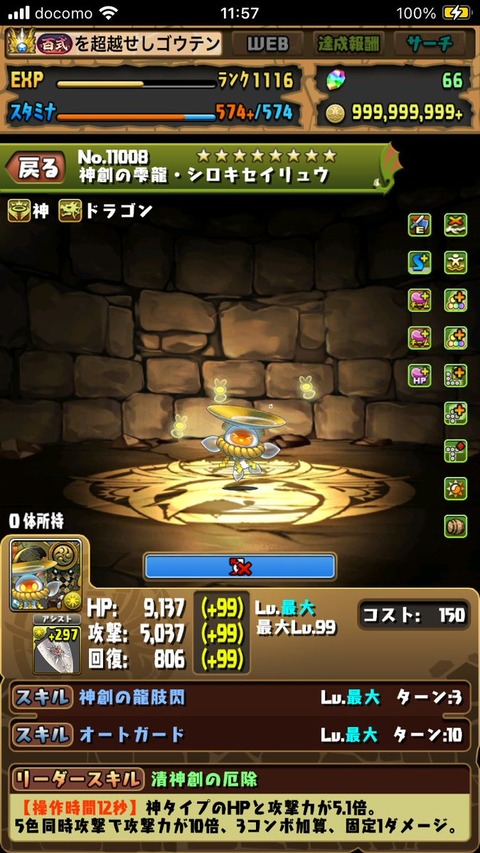
Task: Open the 達成報酬 rewards button
Action: 348,44
